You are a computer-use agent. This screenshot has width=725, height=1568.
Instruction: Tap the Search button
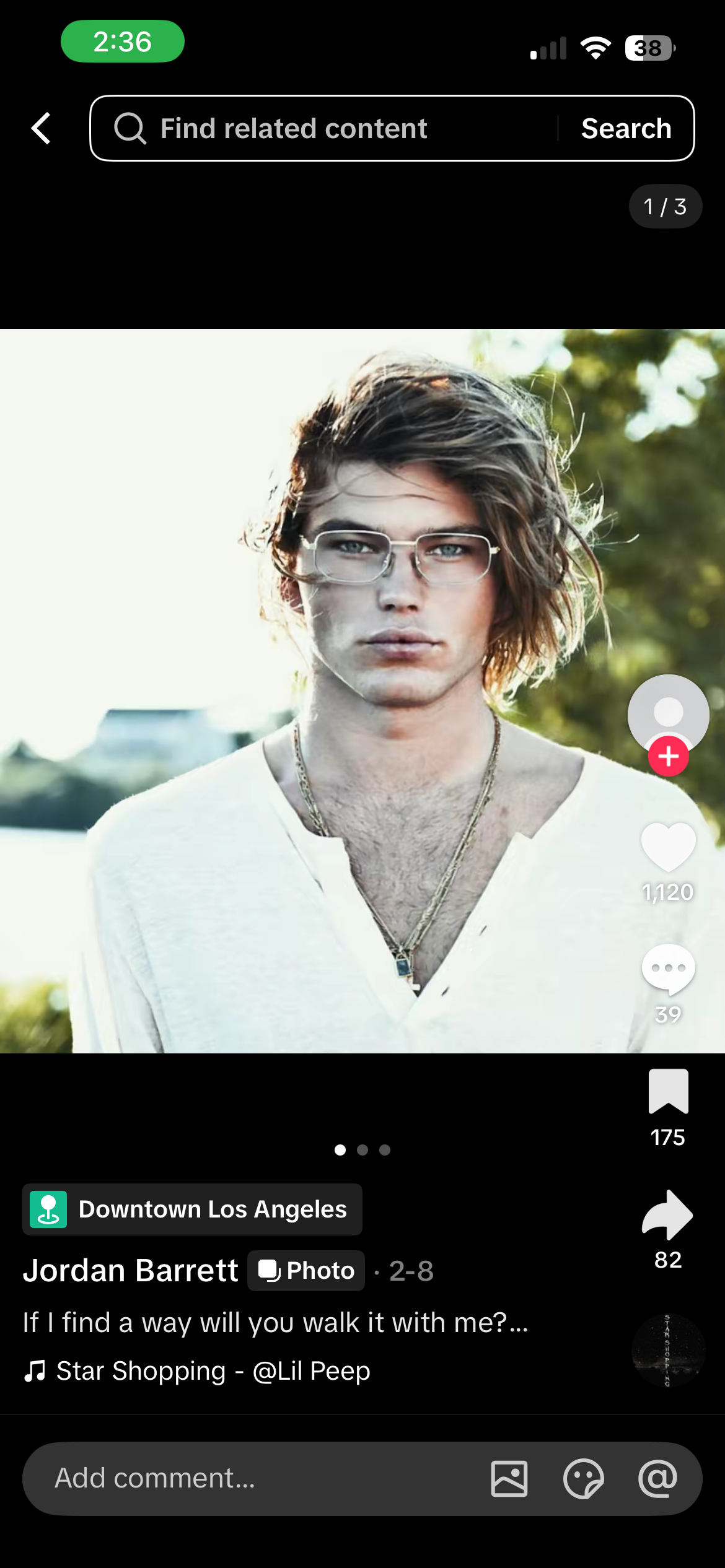pyautogui.click(x=626, y=128)
